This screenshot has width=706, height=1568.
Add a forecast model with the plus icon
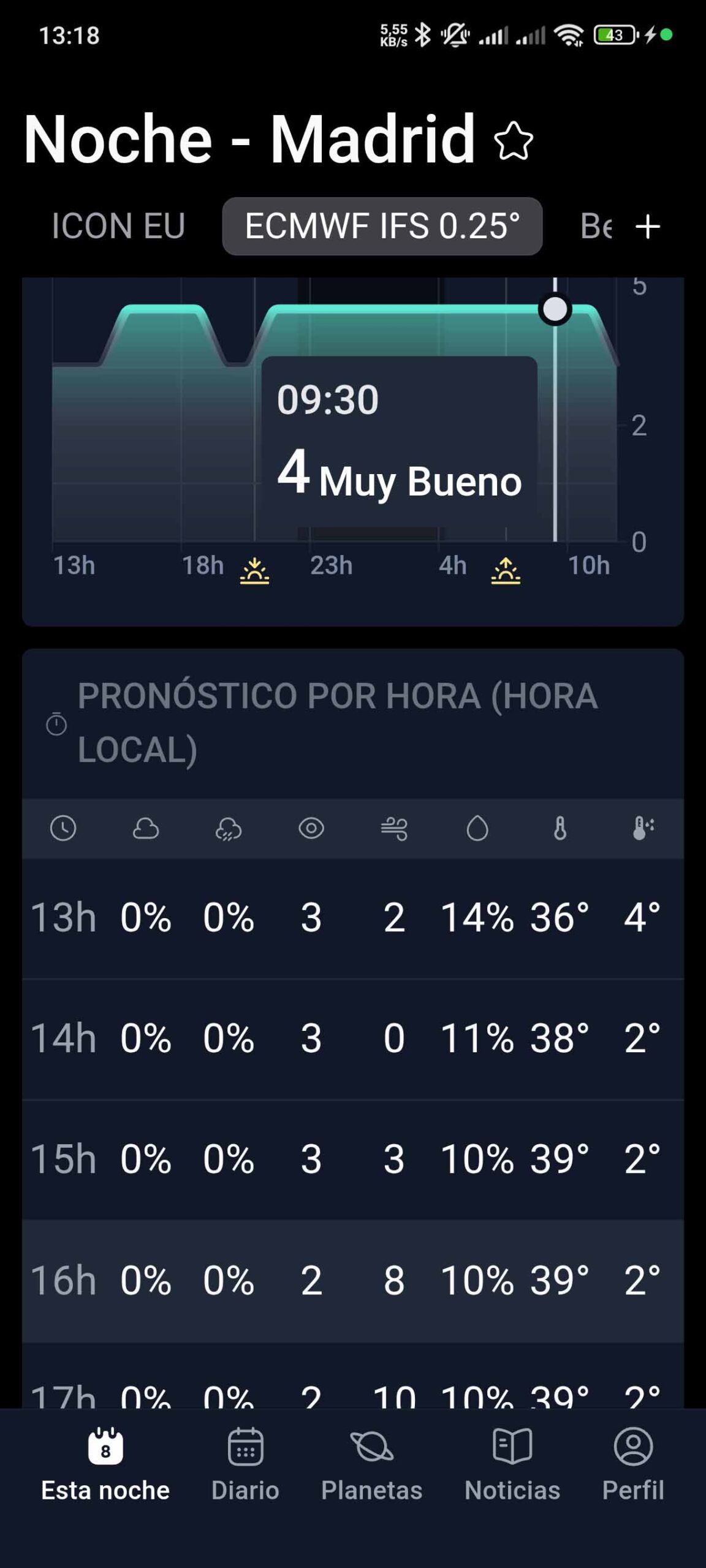pos(648,227)
